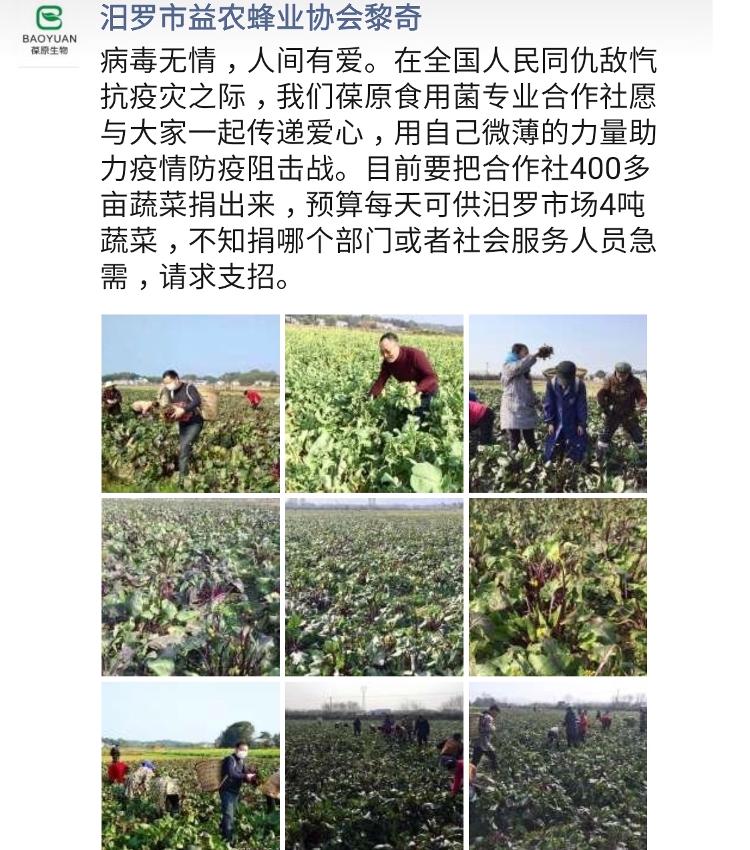
Task: Open photo of woman holding up vegetables
Action: pos(557,403)
